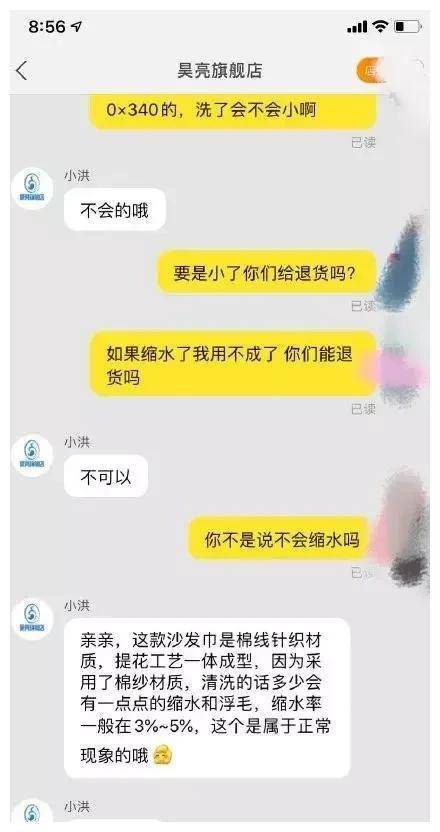Go back from the 昊亮旗舰店 chat
Image resolution: width=440 pixels, height=832 pixels.
click(x=22, y=71)
